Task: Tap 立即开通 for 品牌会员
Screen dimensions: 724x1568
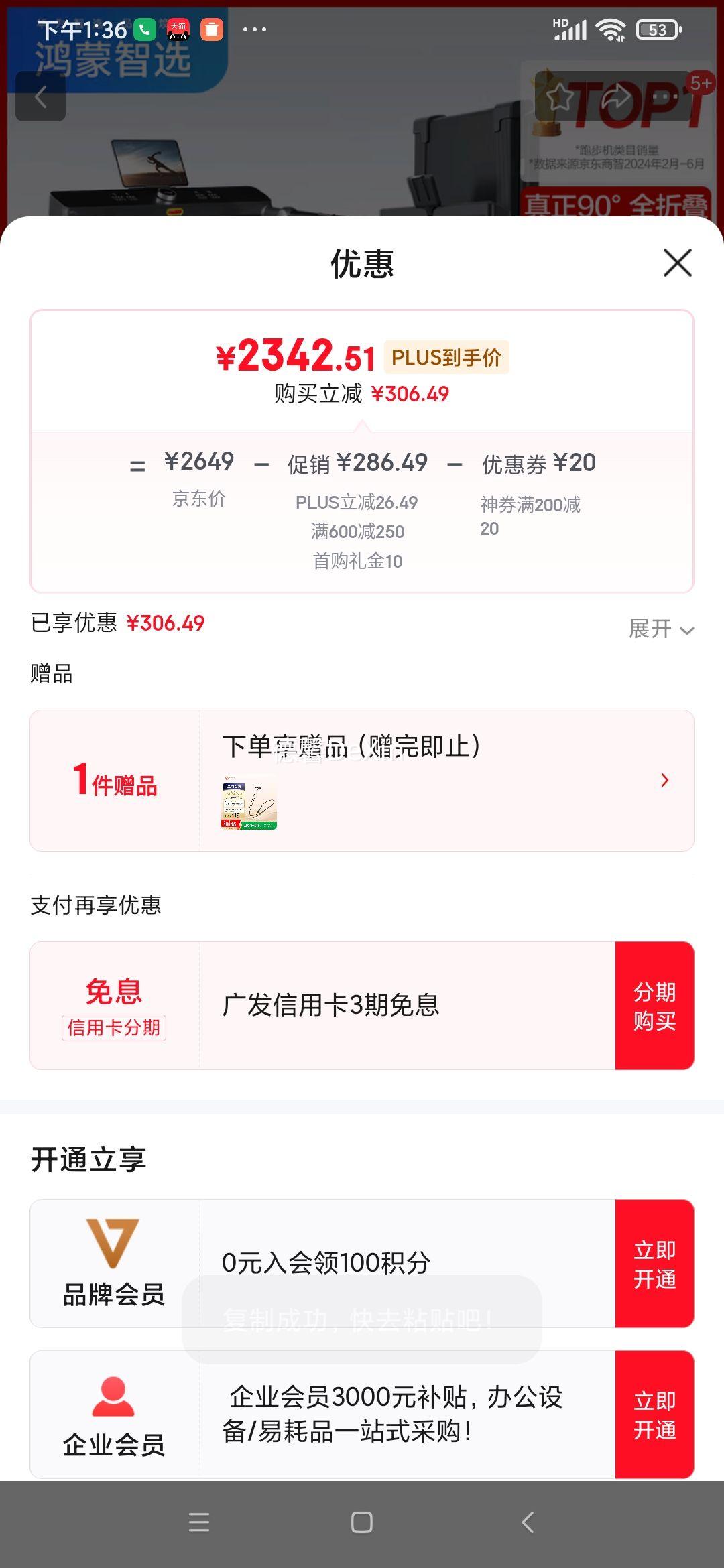Action: (654, 1264)
